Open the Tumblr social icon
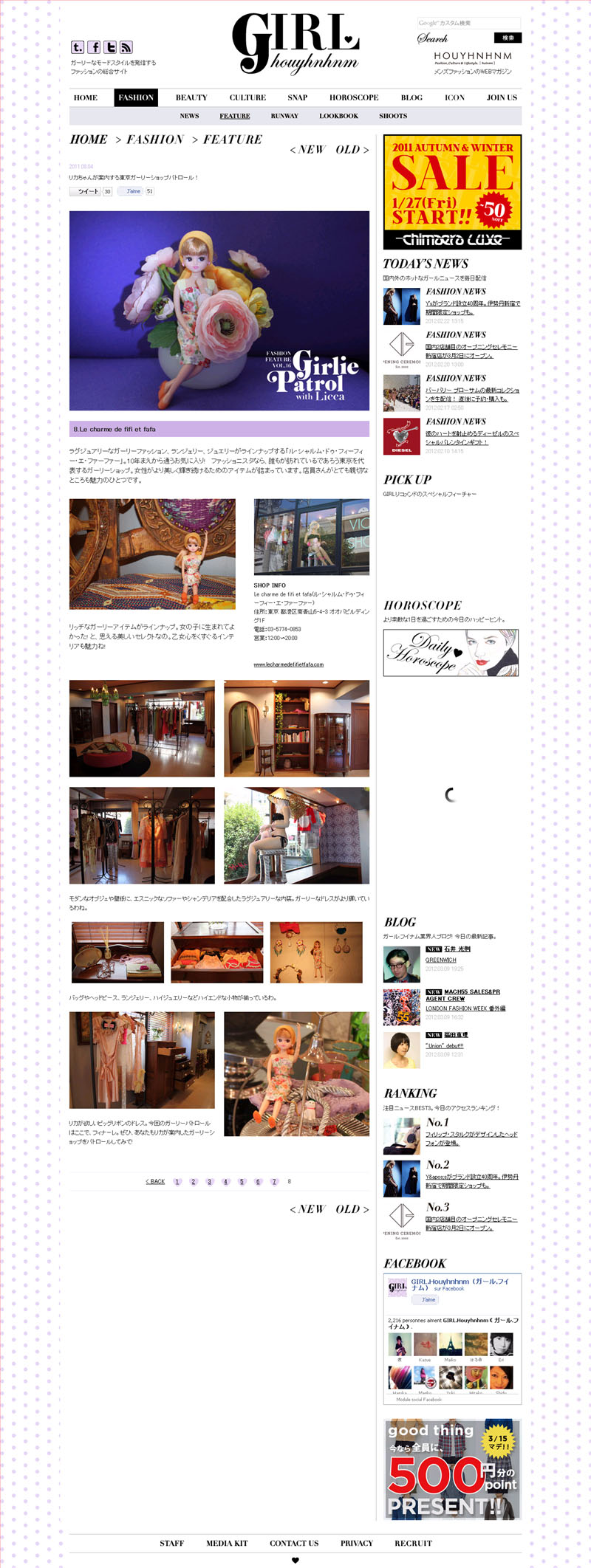The height and width of the screenshot is (1568, 591). 78,47
